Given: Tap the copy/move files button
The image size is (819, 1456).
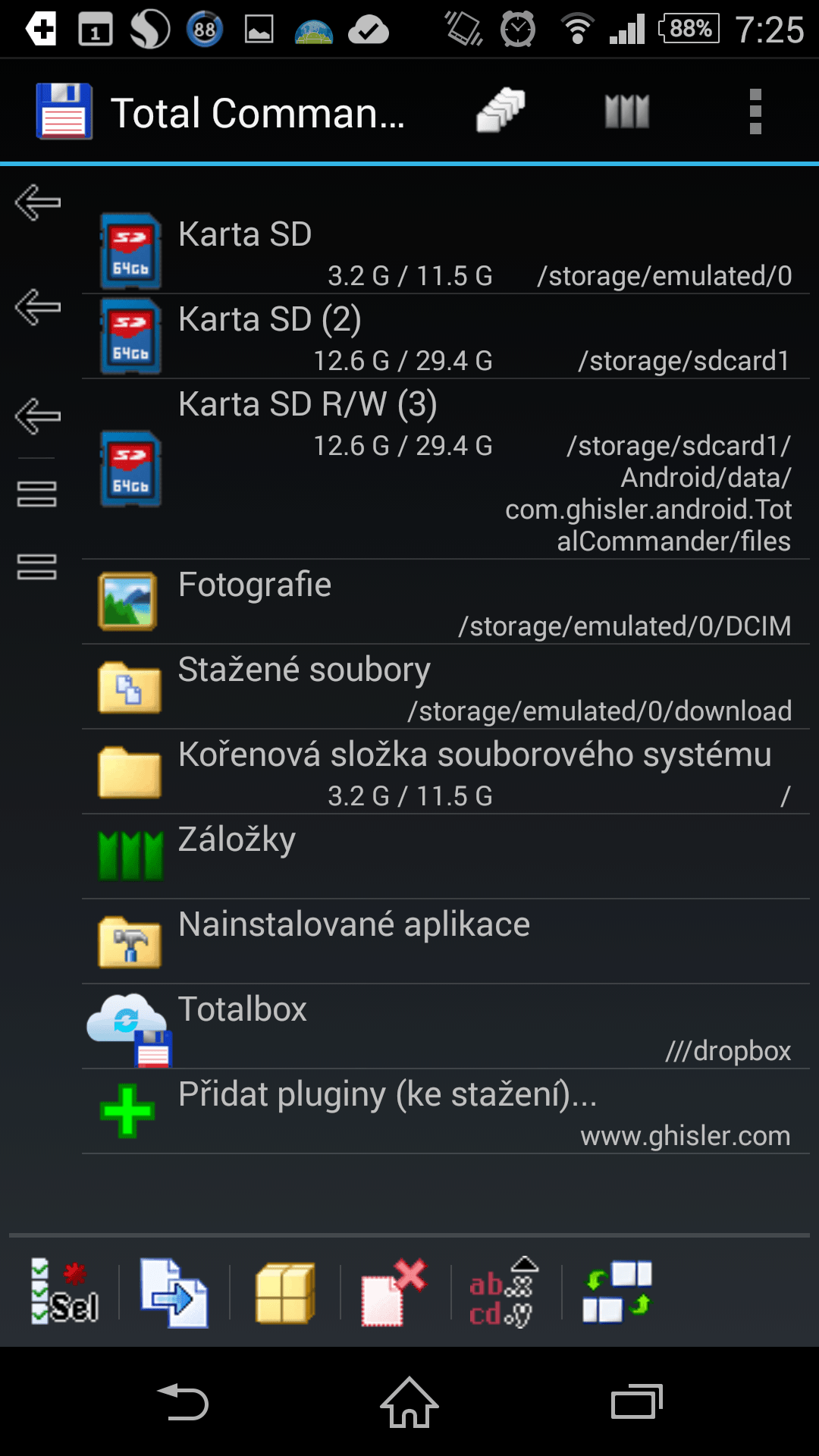Looking at the screenshot, I should point(174,1291).
